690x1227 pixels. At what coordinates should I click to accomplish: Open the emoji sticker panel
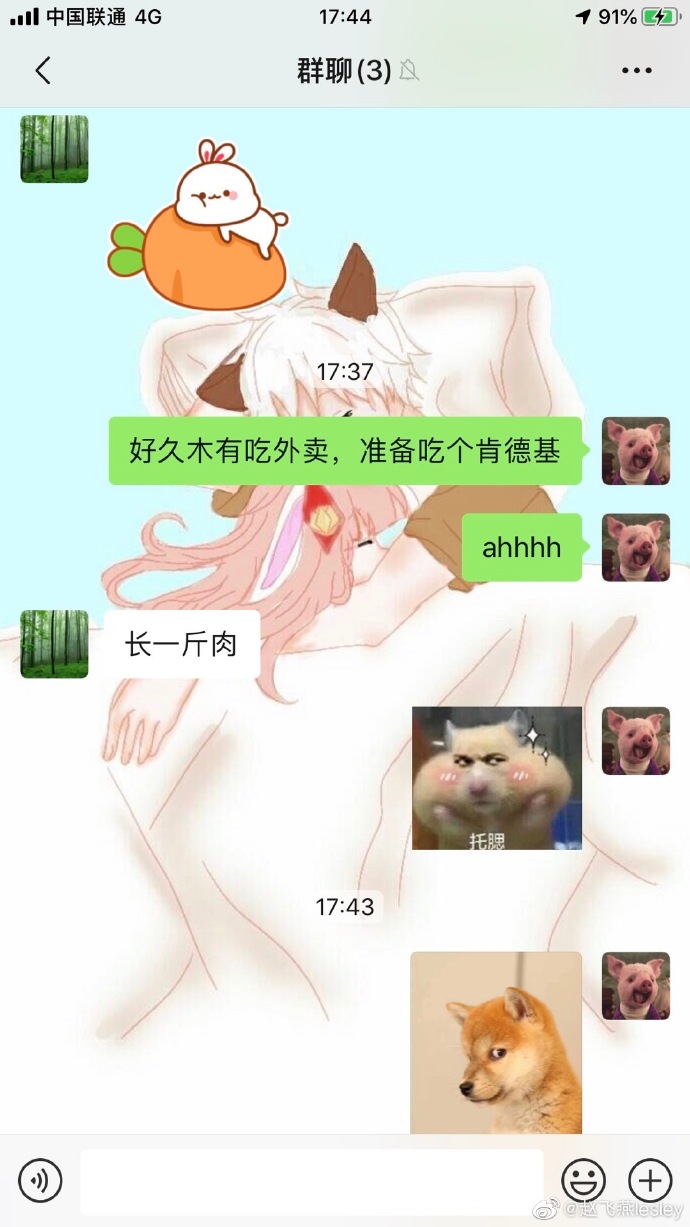pyautogui.click(x=583, y=1181)
